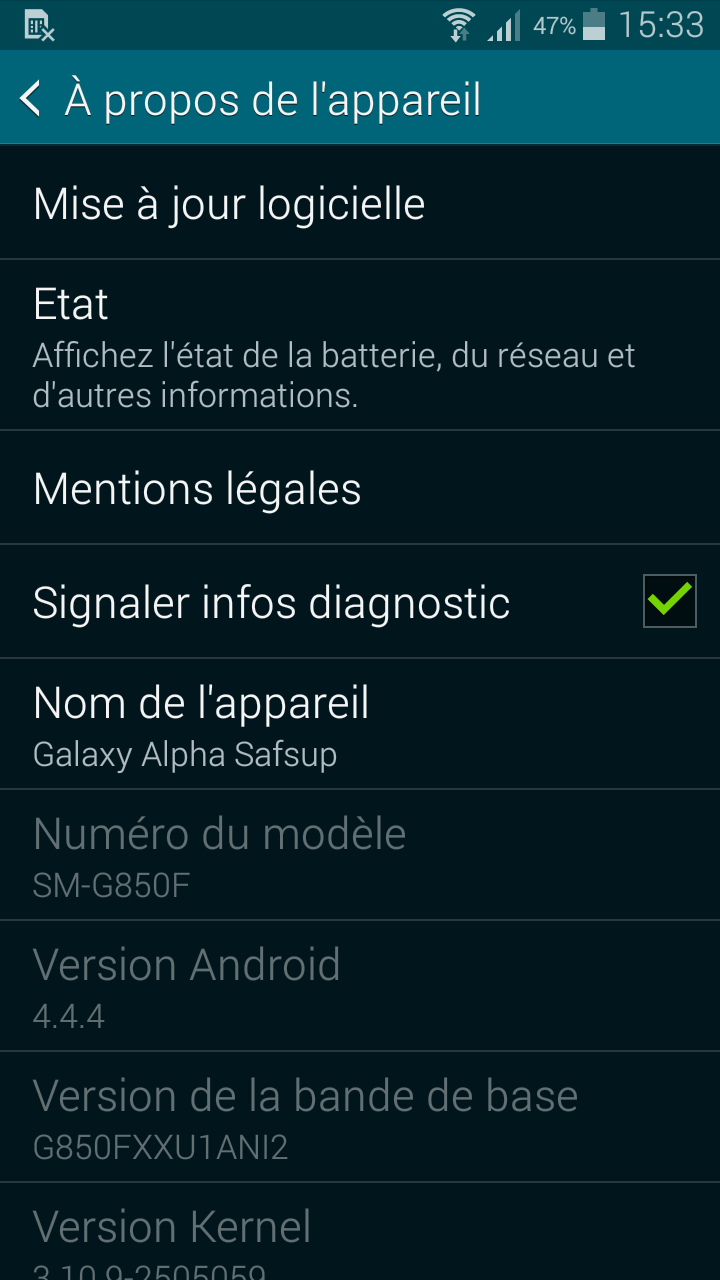This screenshot has width=720, height=1280.
Task: Go back from À propos de l'appareil
Action: [x=32, y=99]
